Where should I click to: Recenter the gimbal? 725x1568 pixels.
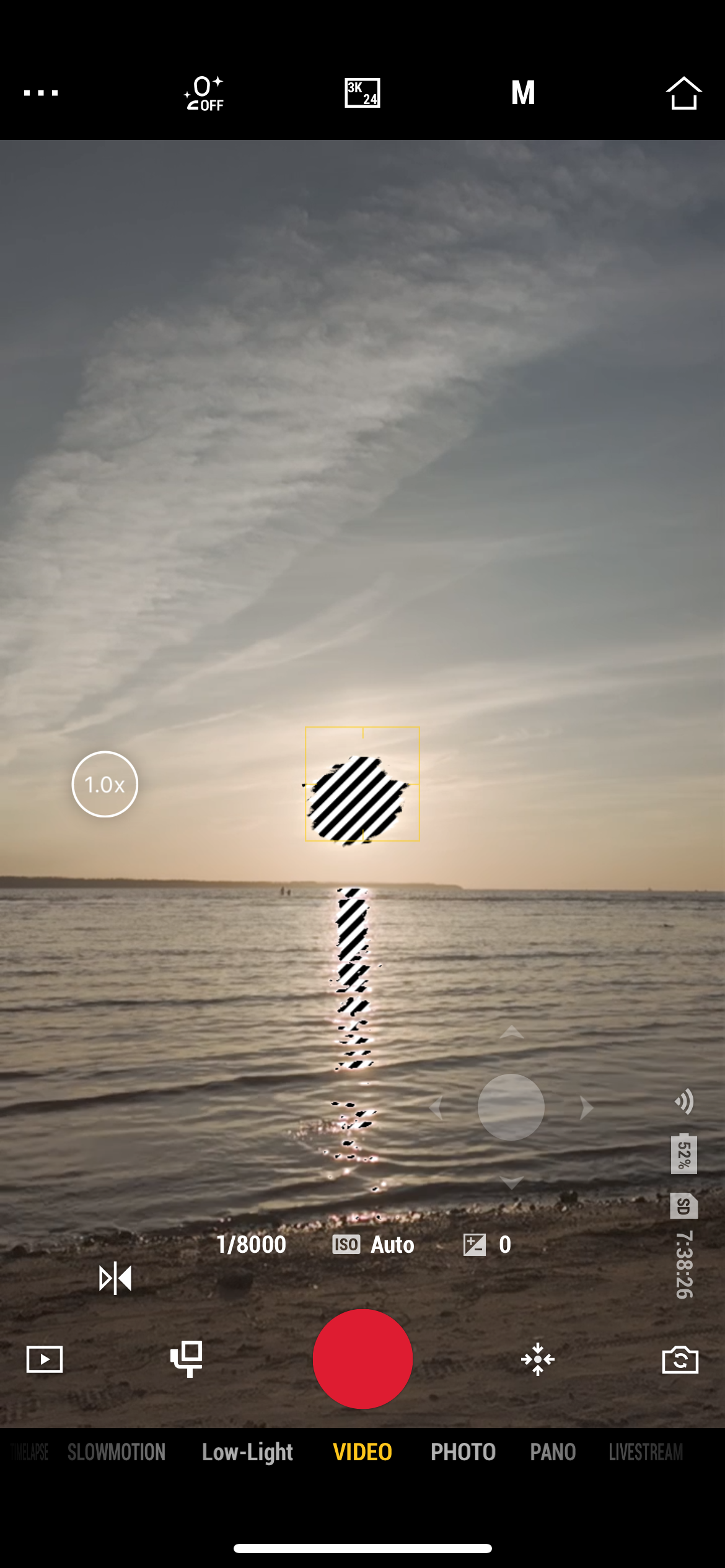(538, 1359)
